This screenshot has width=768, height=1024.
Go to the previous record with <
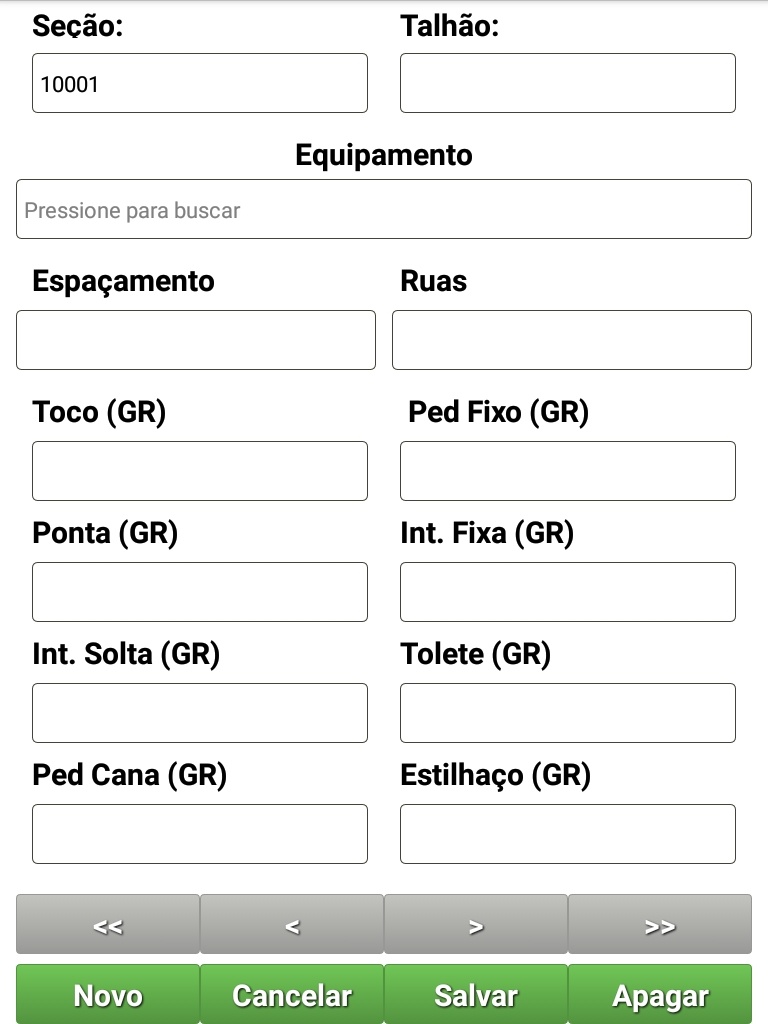point(292,925)
